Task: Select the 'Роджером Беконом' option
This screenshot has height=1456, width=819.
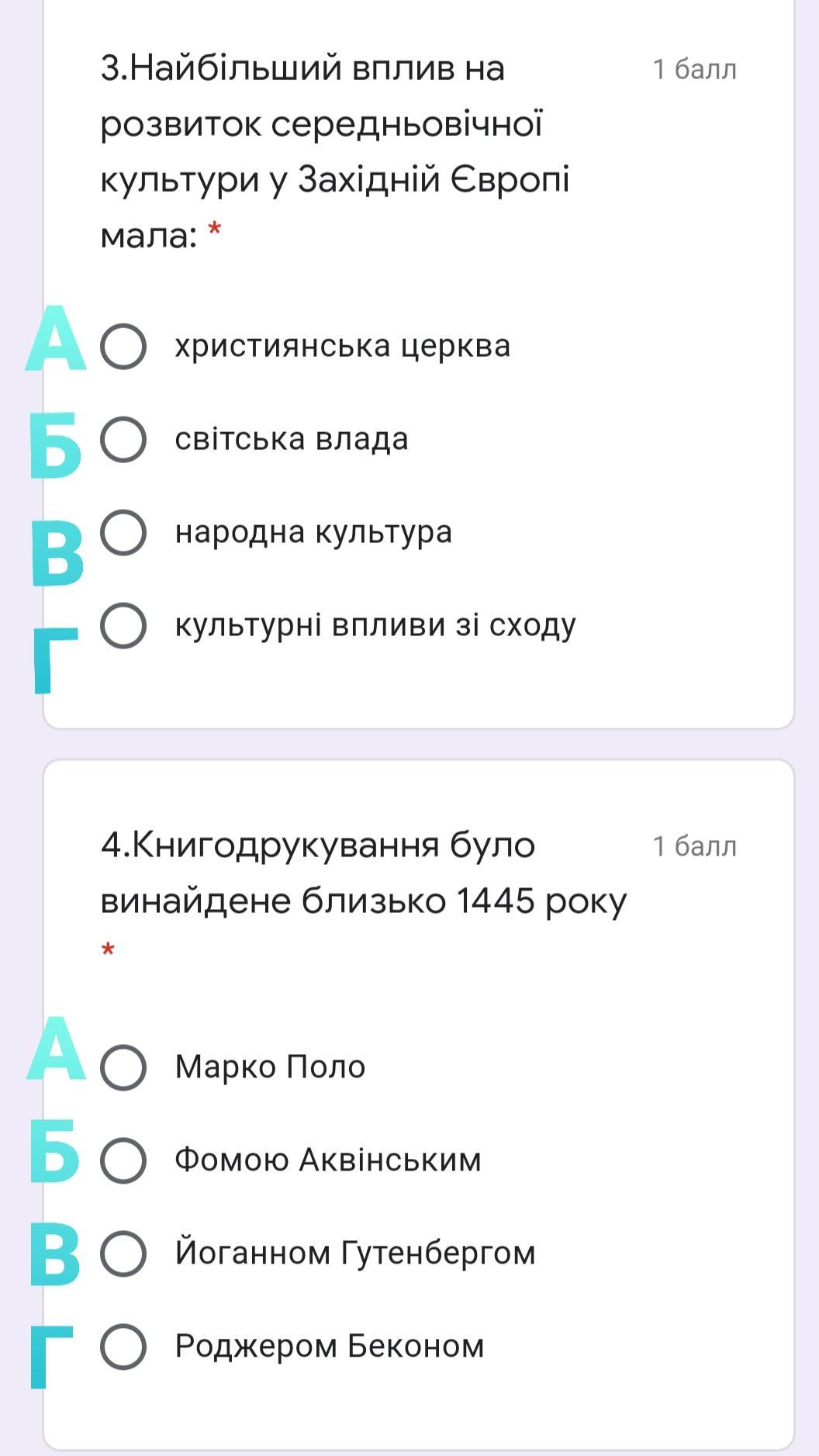Action: [123, 1347]
